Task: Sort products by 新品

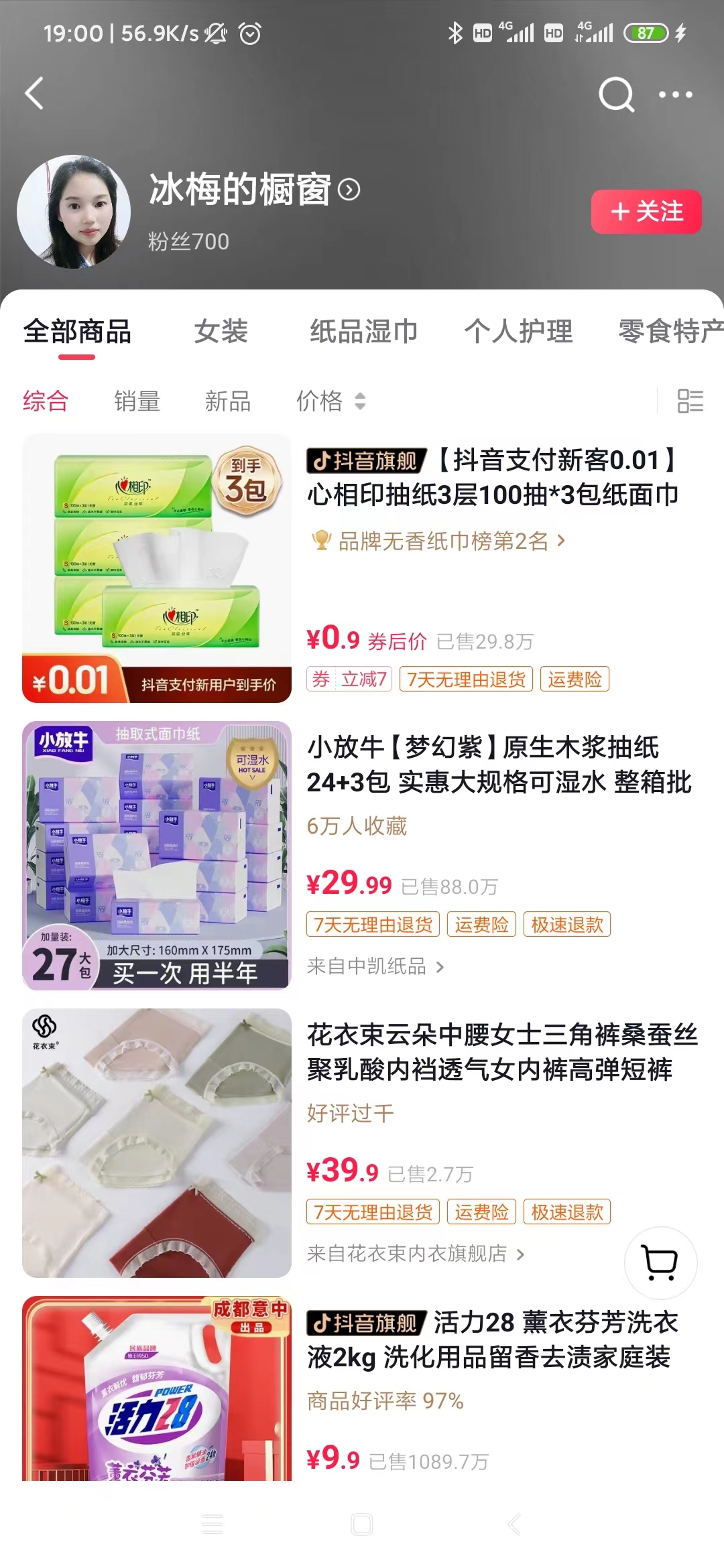Action: (228, 401)
